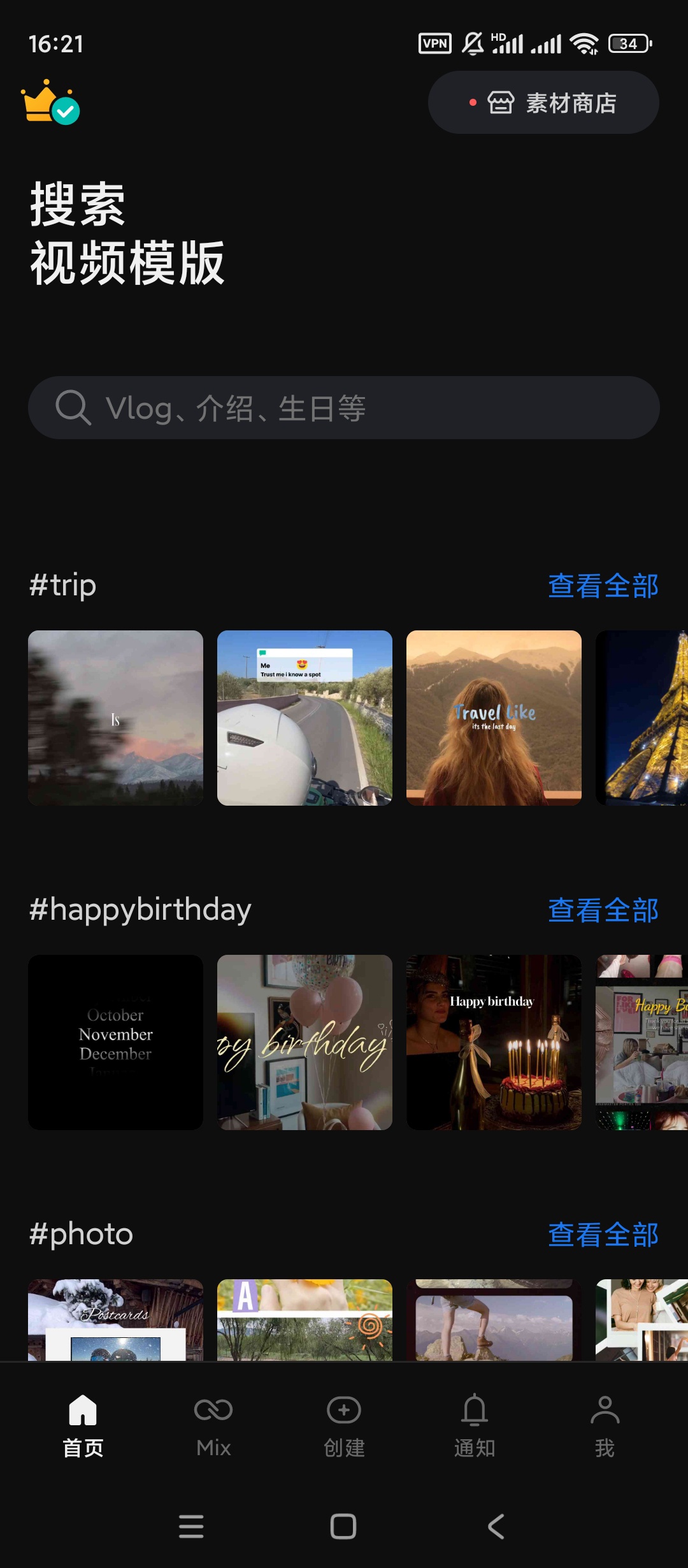Open the 素材商店 store
The height and width of the screenshot is (1568, 688).
543,103
